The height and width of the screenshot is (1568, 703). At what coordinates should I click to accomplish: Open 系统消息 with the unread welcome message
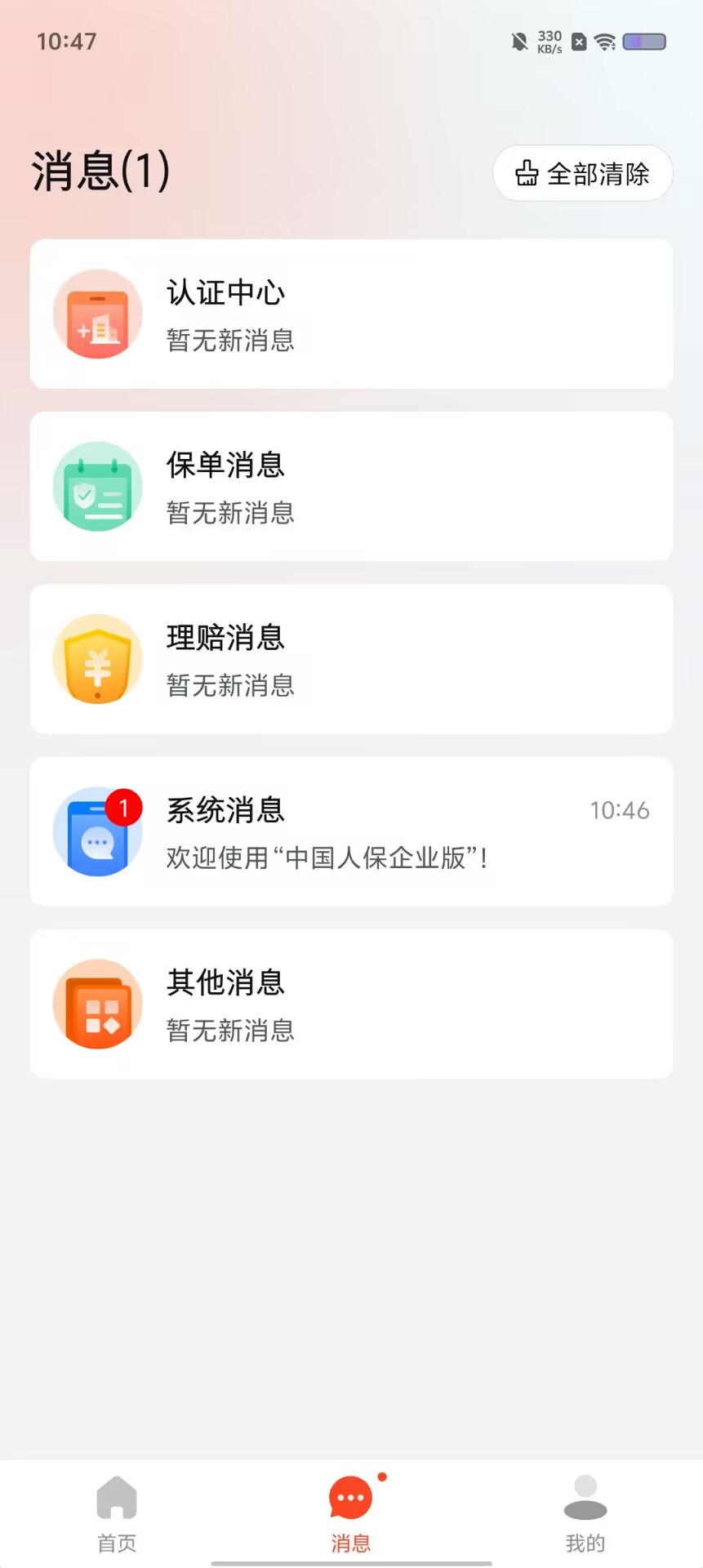pyautogui.click(x=351, y=831)
